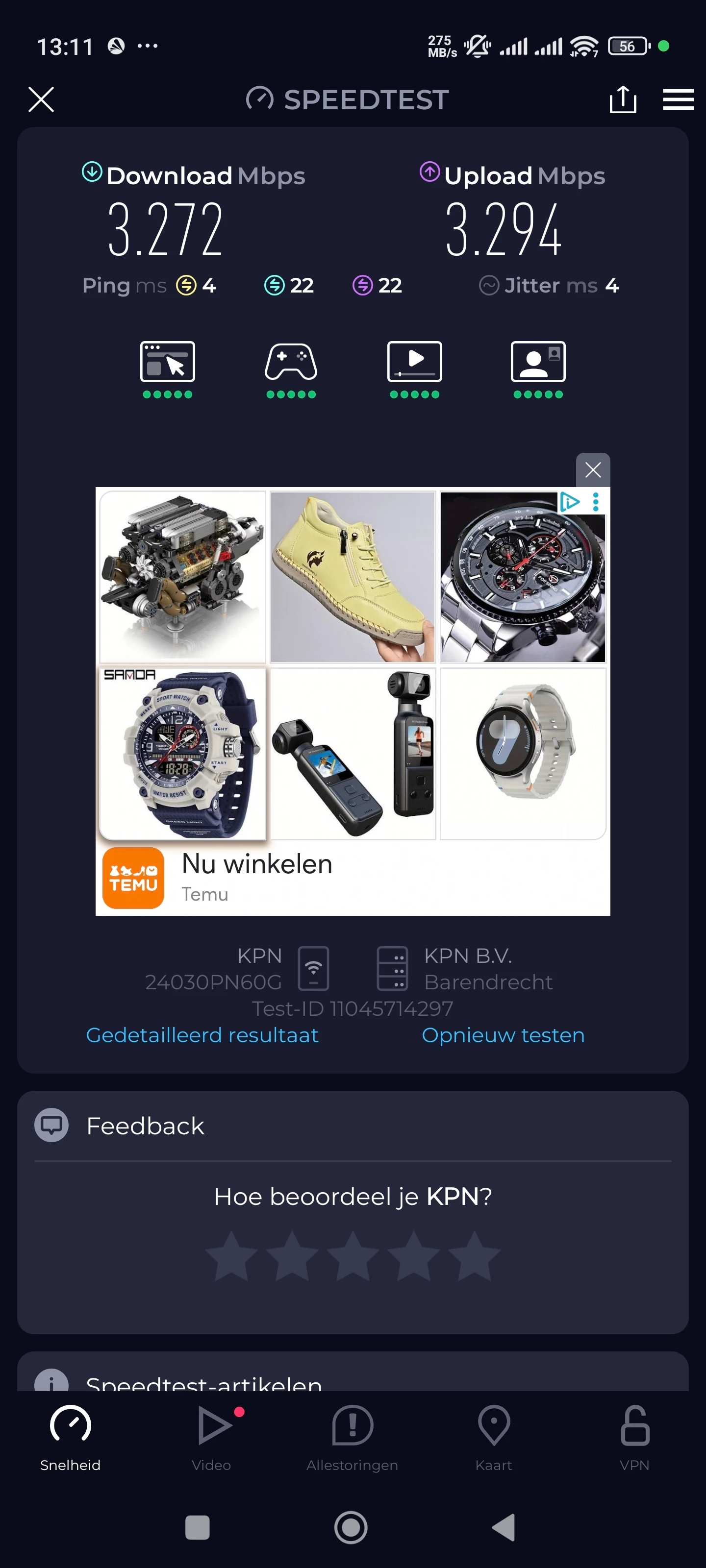The image size is (706, 1568).
Task: Open the ad options three-dot icon
Action: click(596, 502)
